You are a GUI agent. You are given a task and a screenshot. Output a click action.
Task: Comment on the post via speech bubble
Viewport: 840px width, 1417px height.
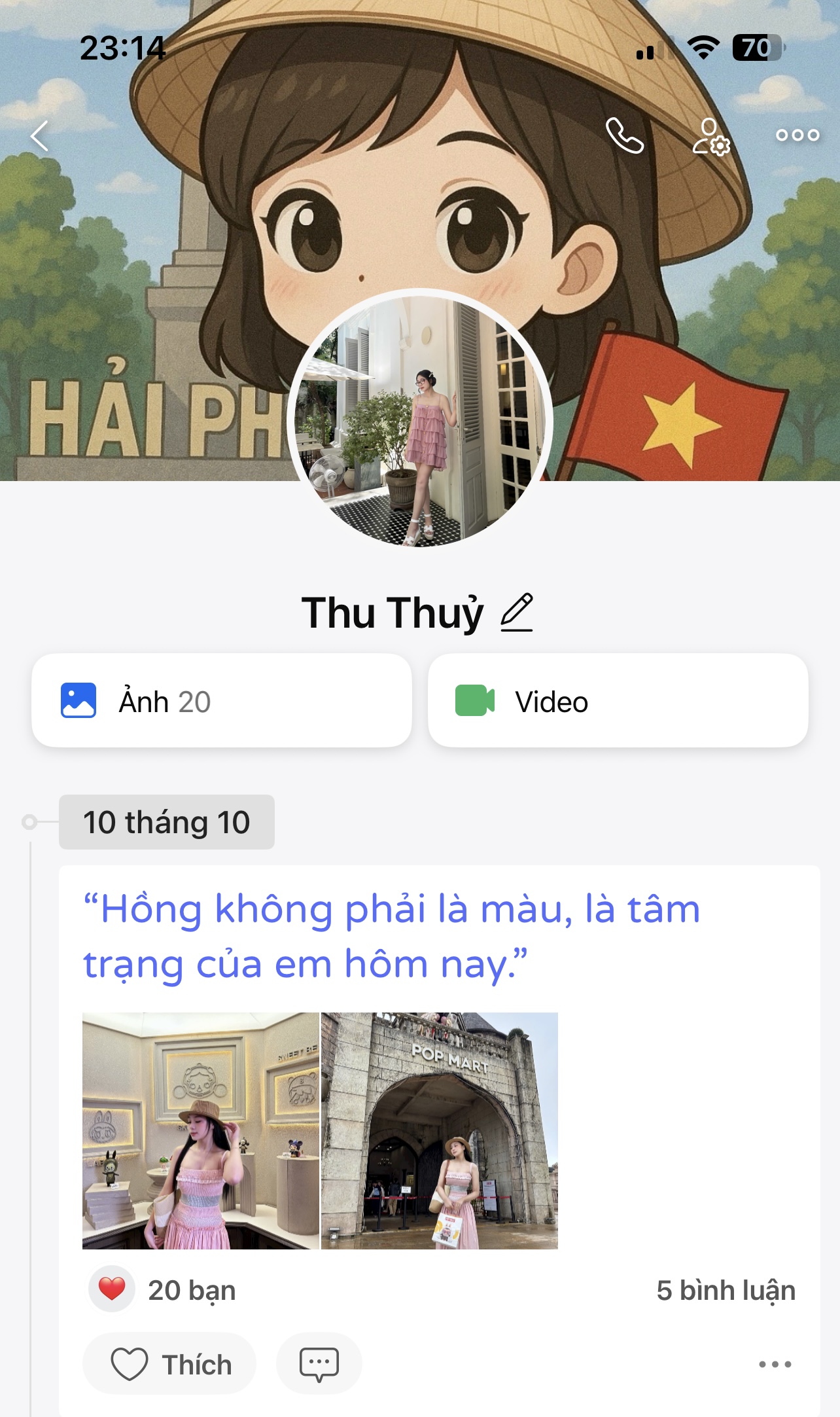click(x=319, y=1365)
